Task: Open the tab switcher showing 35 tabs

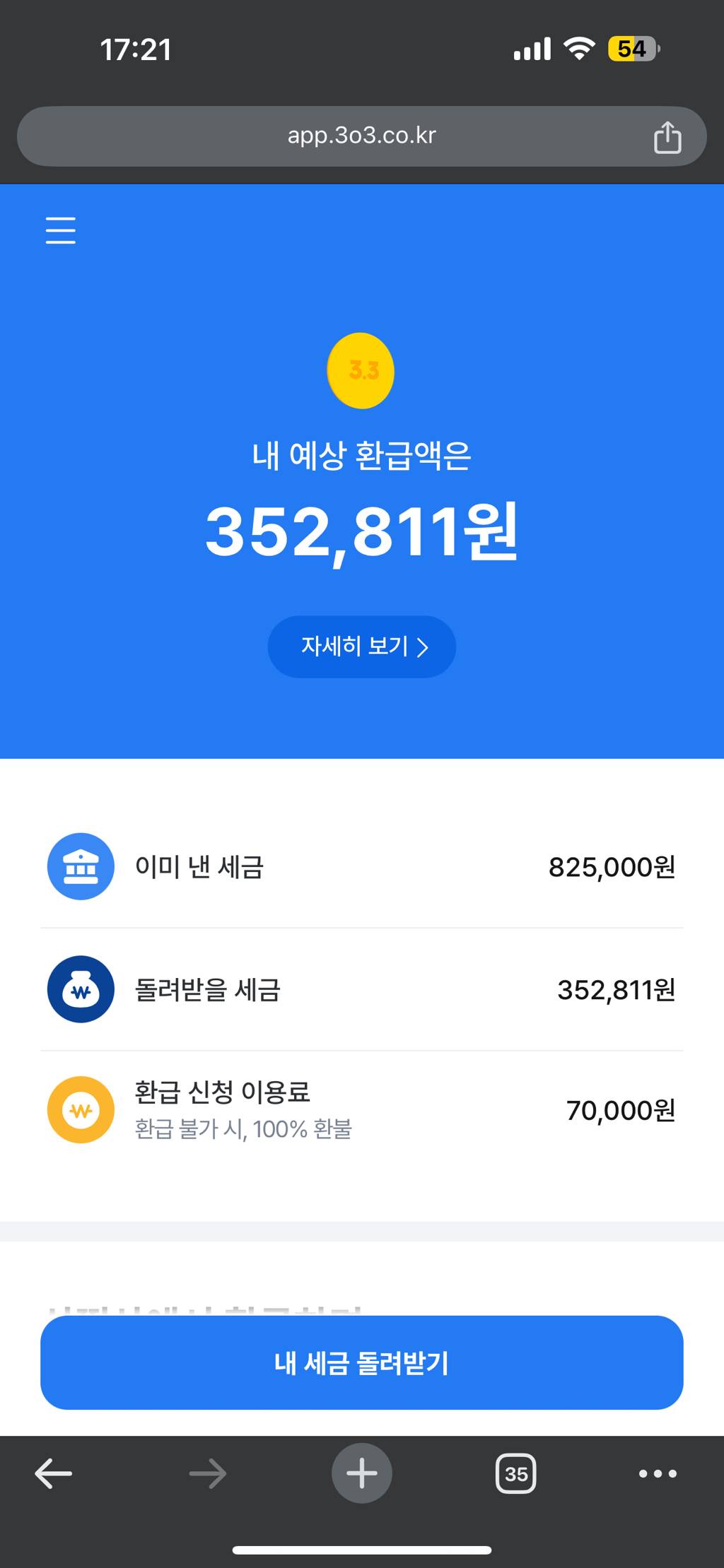Action: (516, 1473)
